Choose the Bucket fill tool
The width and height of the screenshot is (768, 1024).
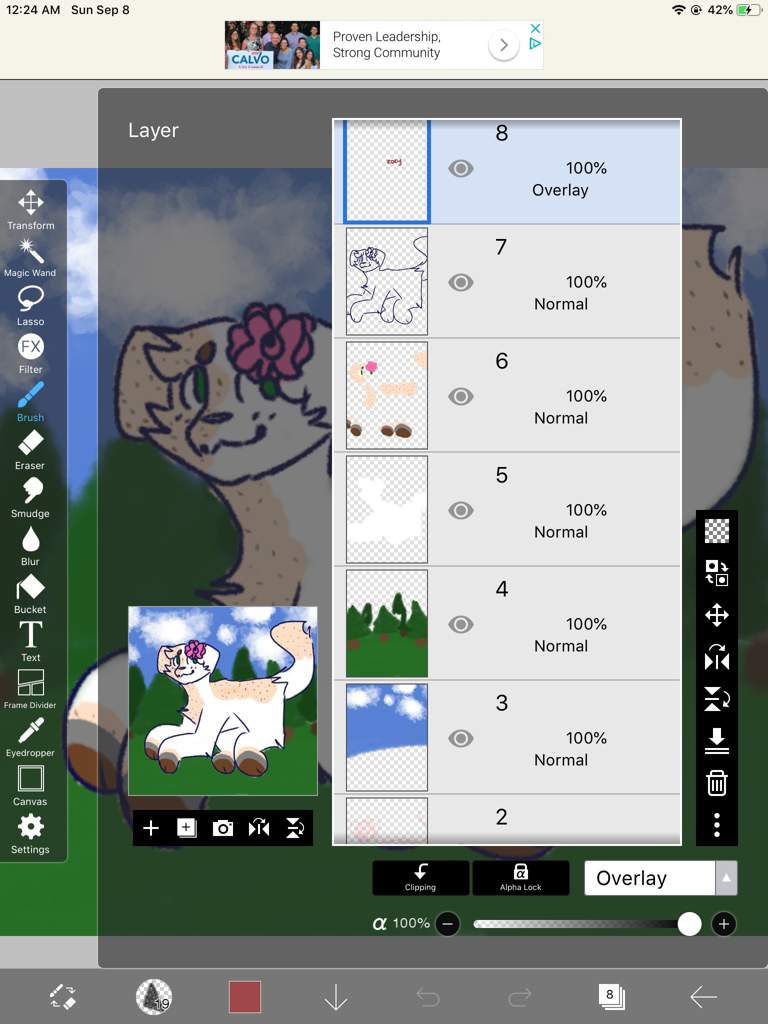click(30, 592)
